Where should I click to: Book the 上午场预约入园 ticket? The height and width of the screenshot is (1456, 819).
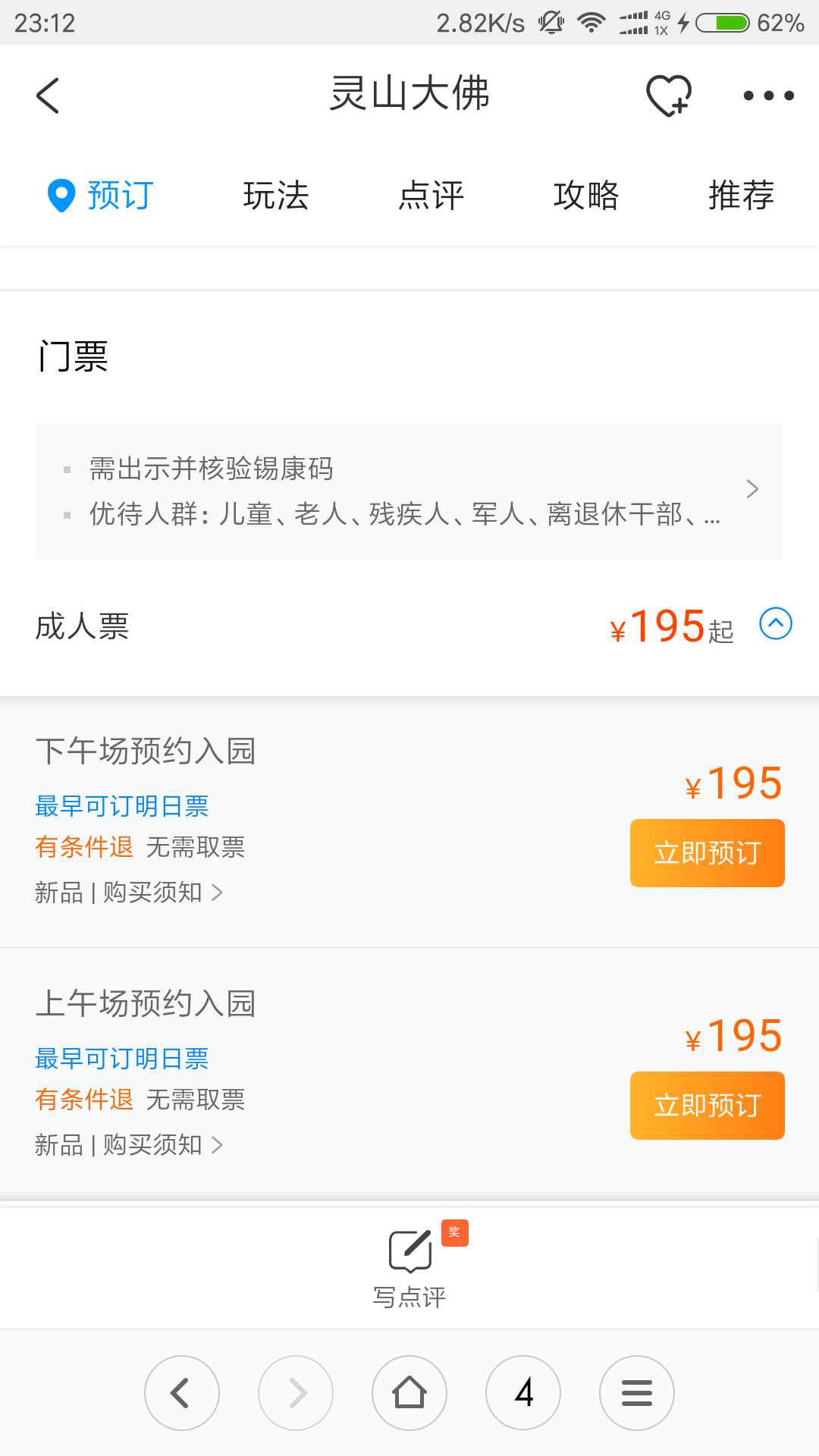[707, 1106]
